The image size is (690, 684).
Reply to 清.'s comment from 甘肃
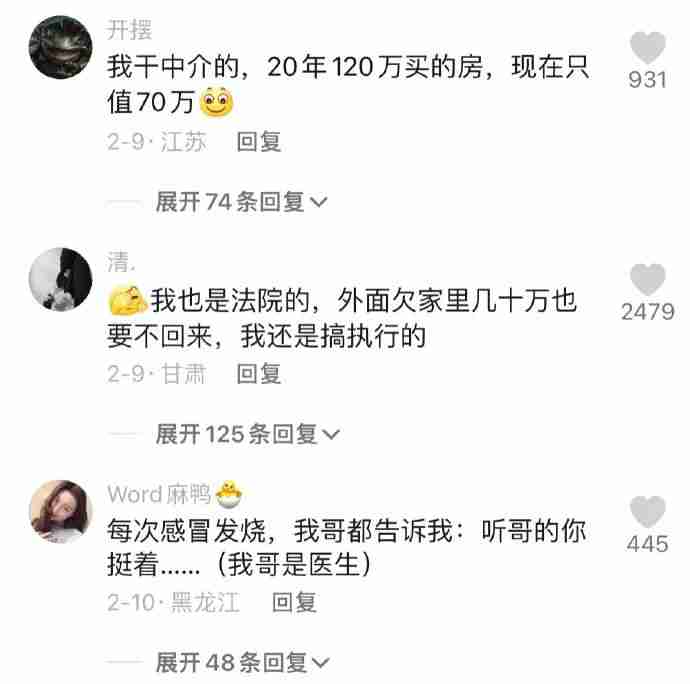[x=259, y=374]
